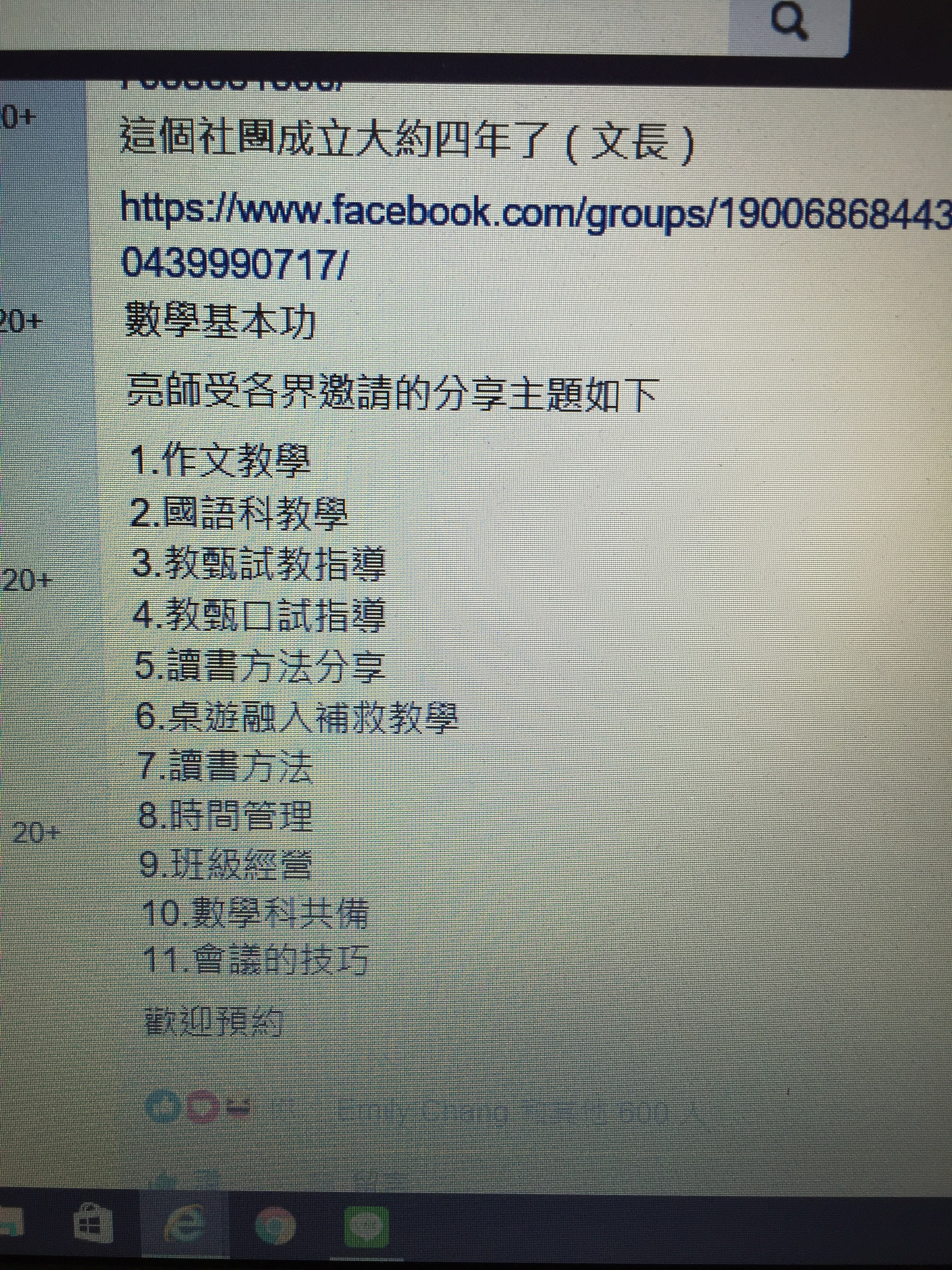The width and height of the screenshot is (952, 1270).
Task: Open Microsoft Store from the taskbar
Action: click(93, 1226)
